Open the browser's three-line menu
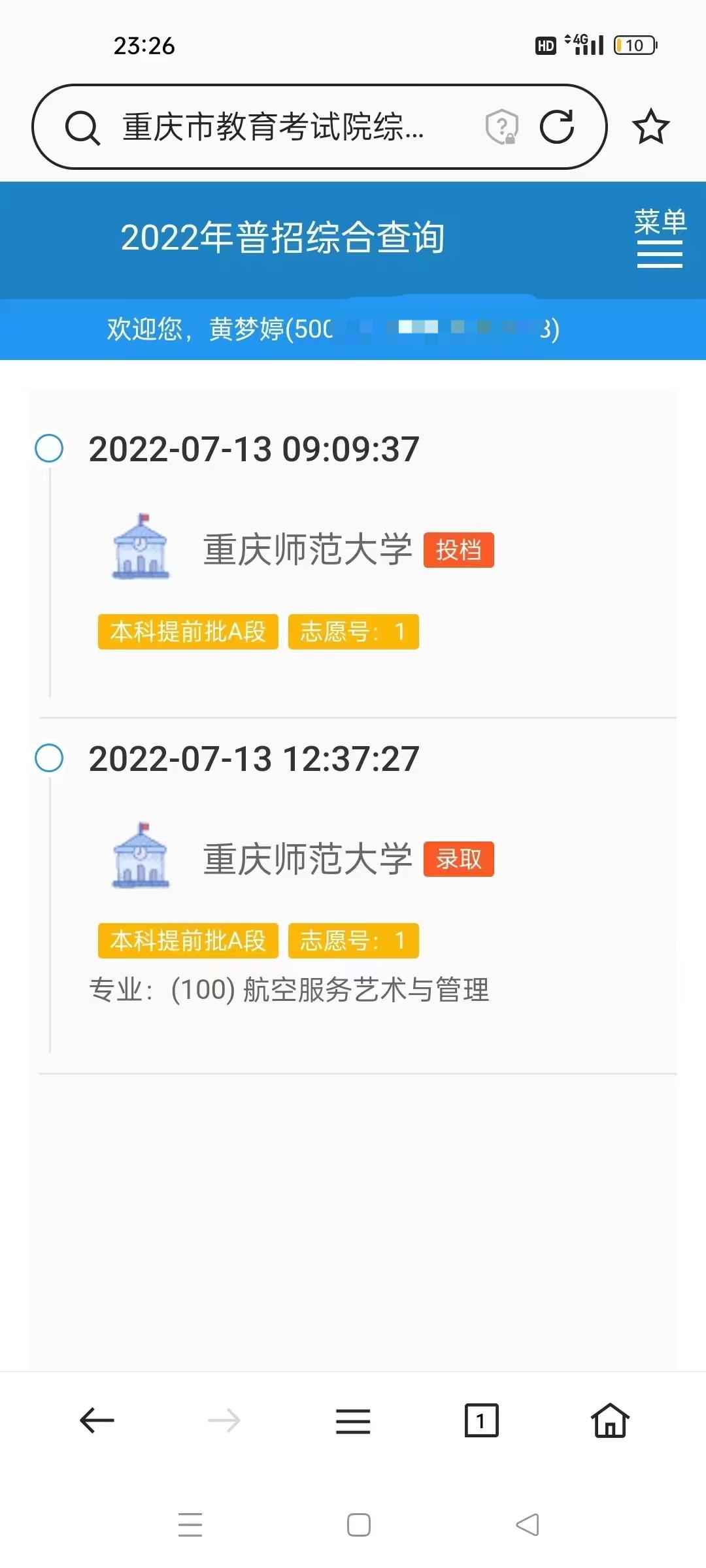The height and width of the screenshot is (1568, 706). pos(353,1421)
